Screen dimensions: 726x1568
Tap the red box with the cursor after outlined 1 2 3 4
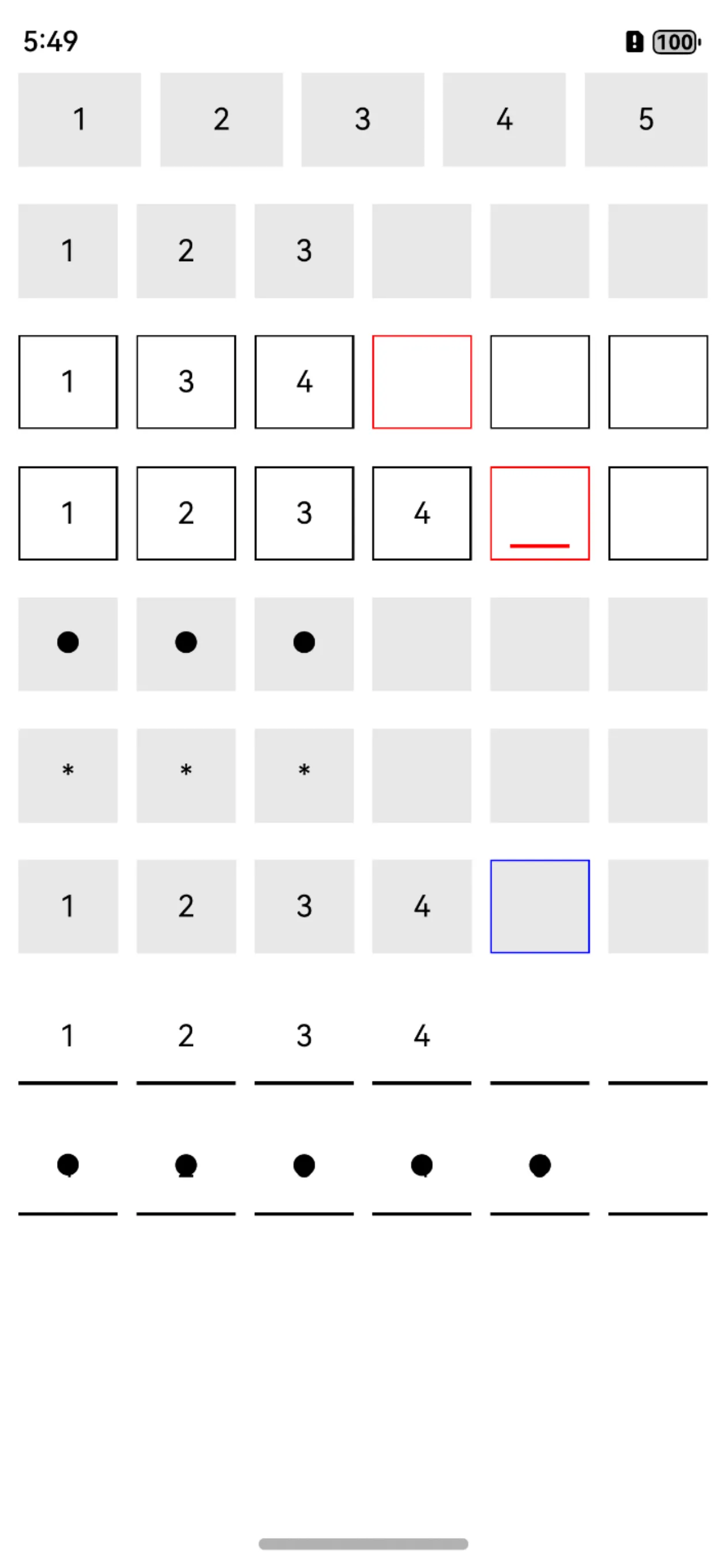(x=539, y=513)
